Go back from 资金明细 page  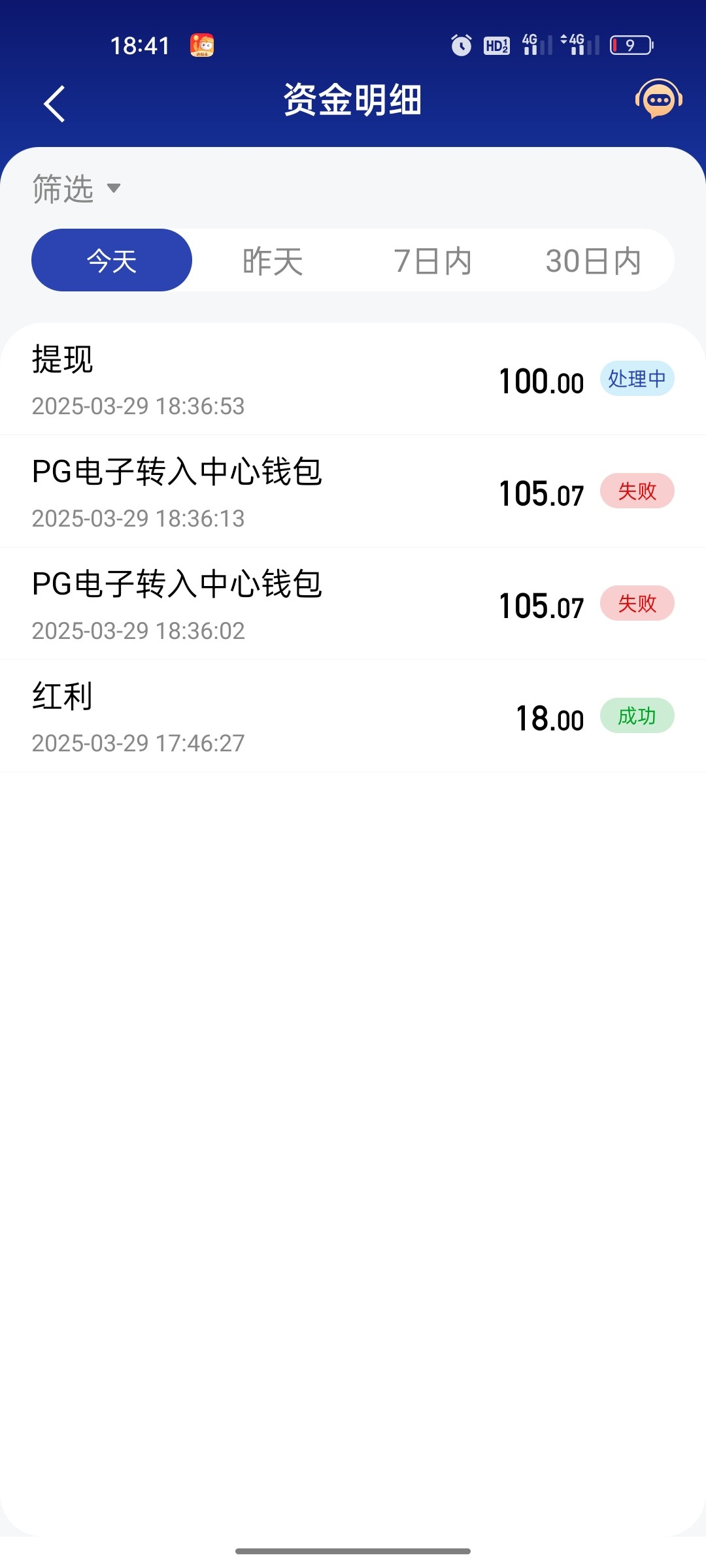pos(55,103)
